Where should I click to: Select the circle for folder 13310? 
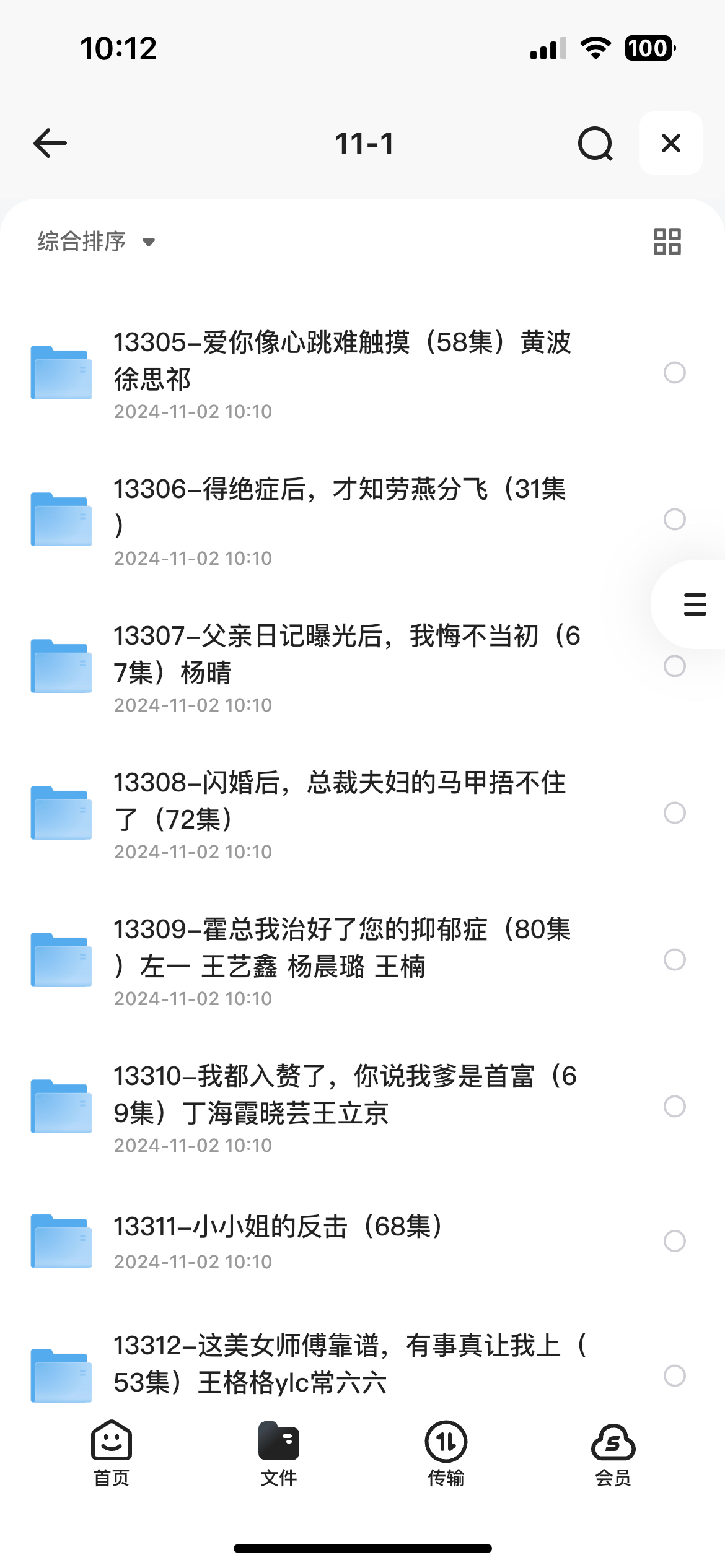click(x=674, y=1106)
